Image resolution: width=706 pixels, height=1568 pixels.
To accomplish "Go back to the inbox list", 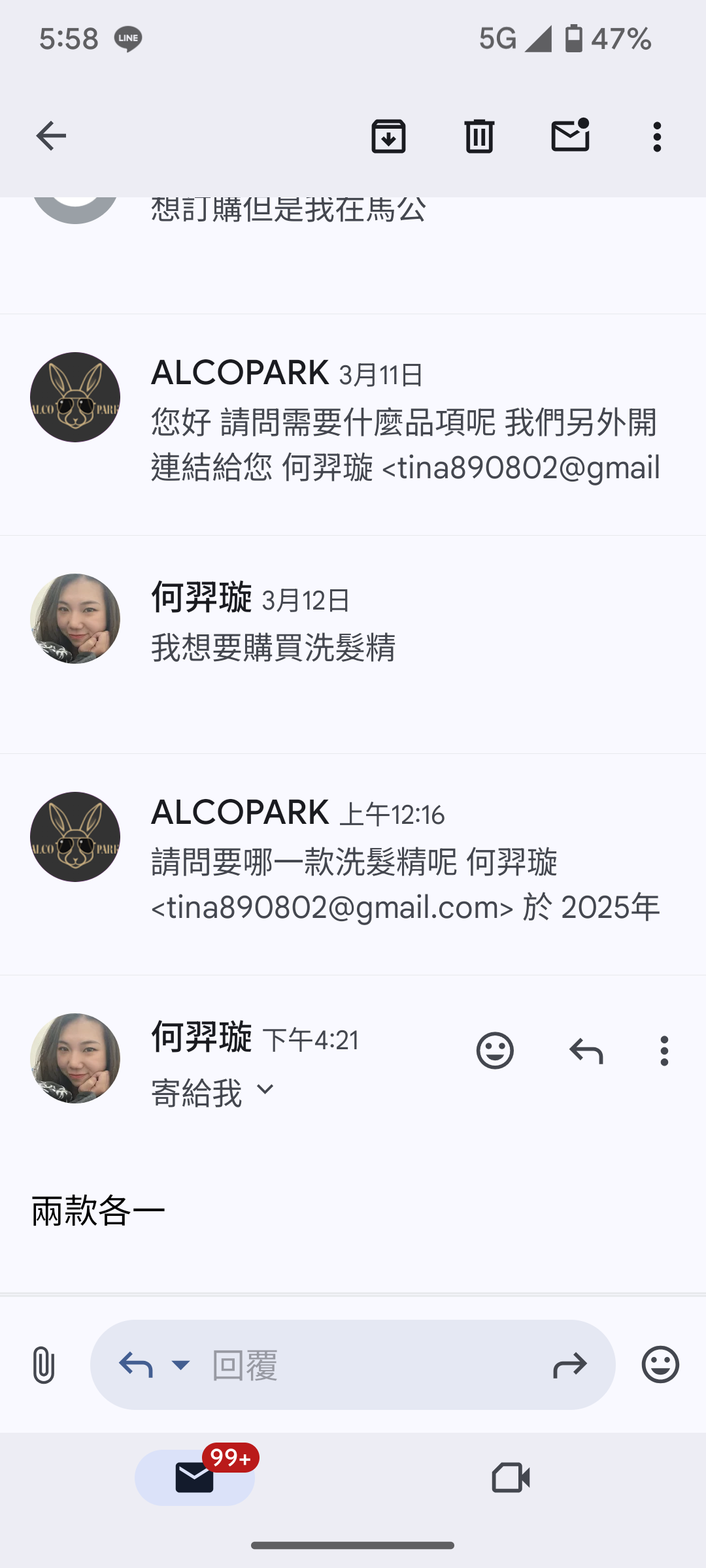I will pos(51,137).
